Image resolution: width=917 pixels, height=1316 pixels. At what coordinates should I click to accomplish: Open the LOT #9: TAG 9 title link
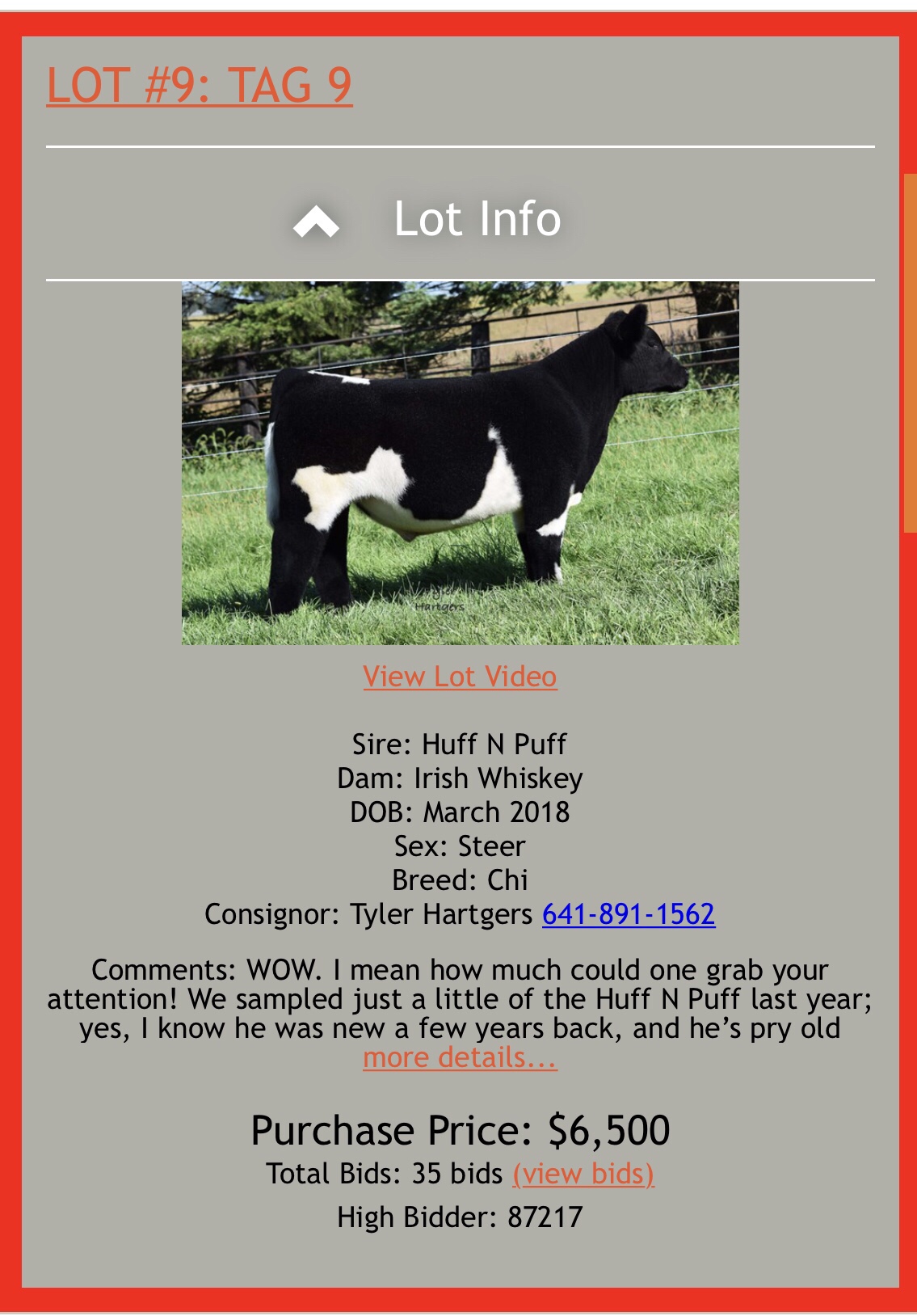[199, 86]
